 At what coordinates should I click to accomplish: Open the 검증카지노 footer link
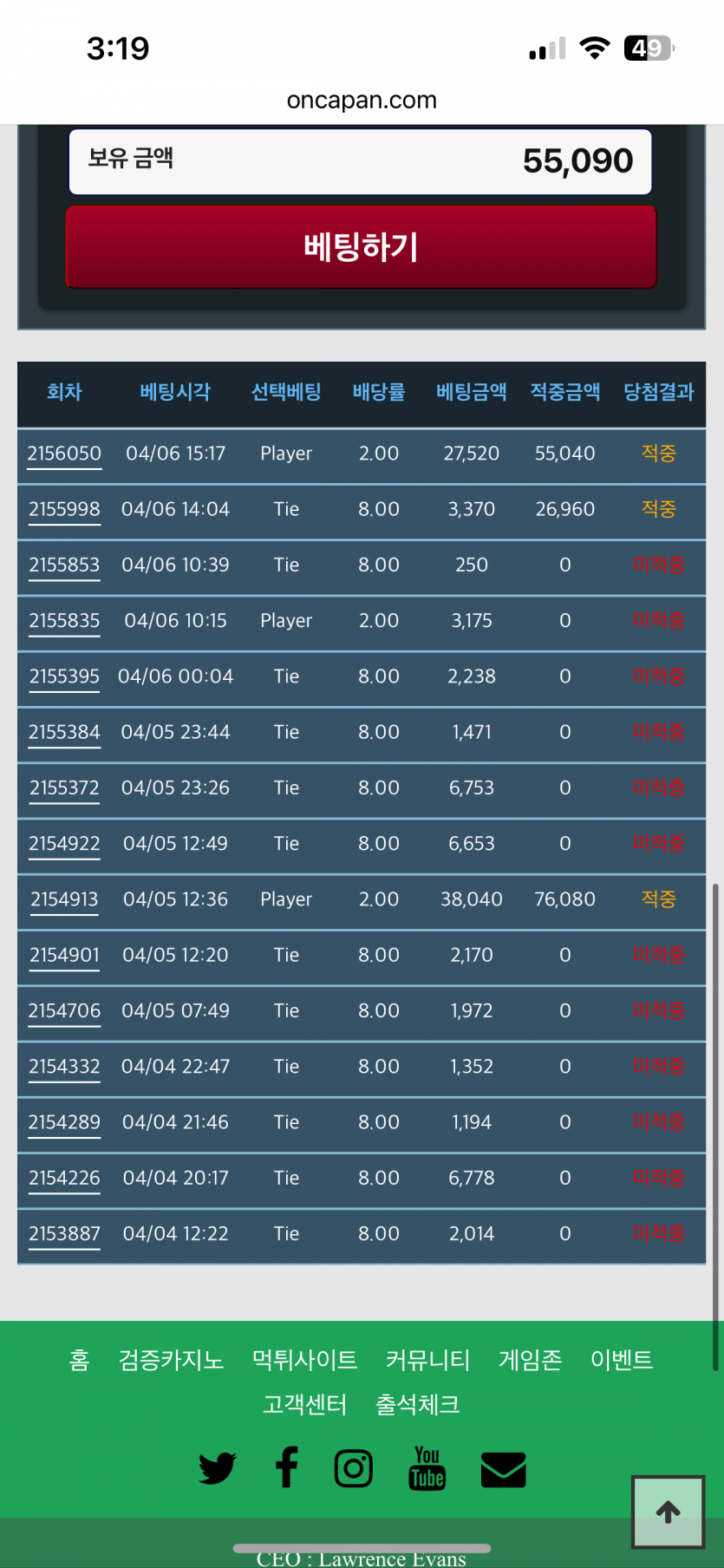coord(171,1359)
